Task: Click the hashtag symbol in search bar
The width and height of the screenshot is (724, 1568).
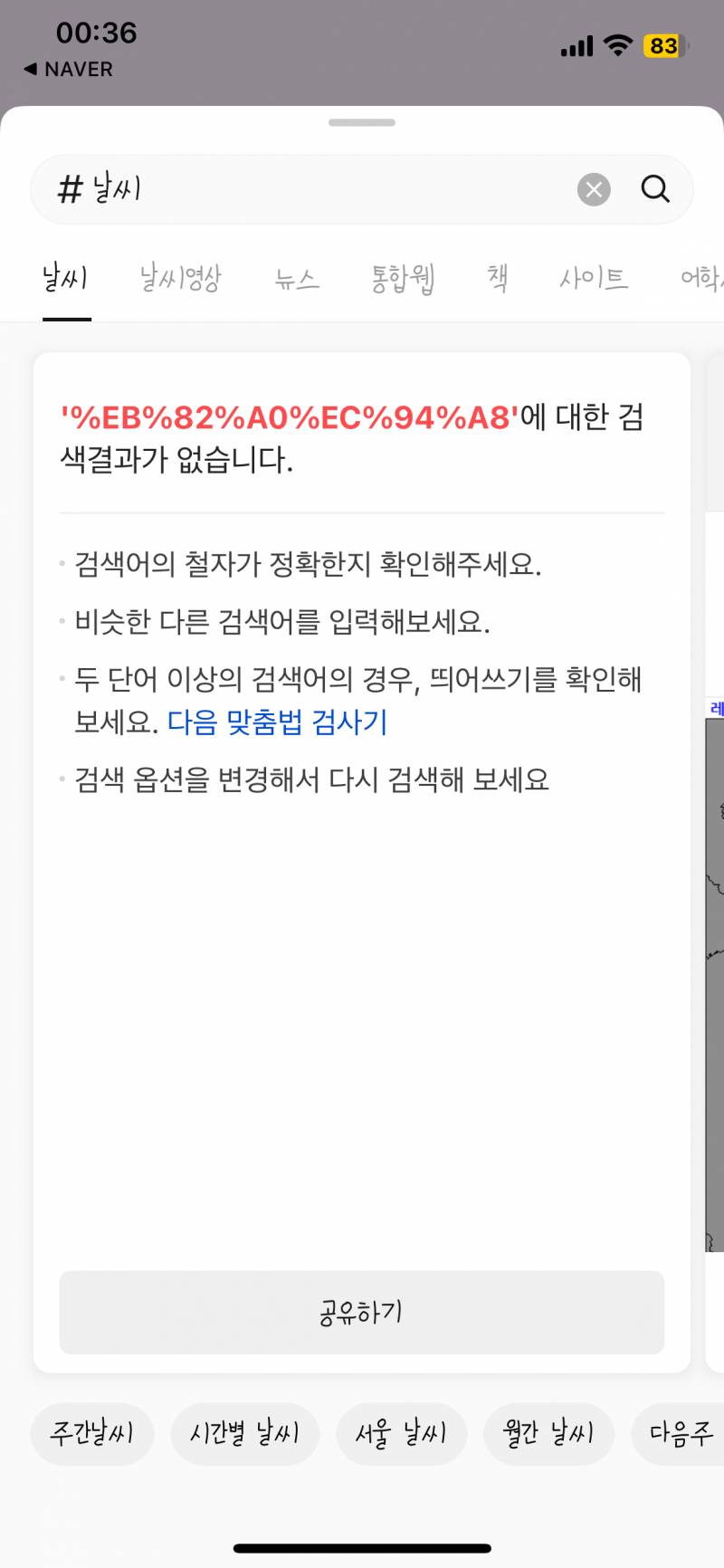Action: 68,189
